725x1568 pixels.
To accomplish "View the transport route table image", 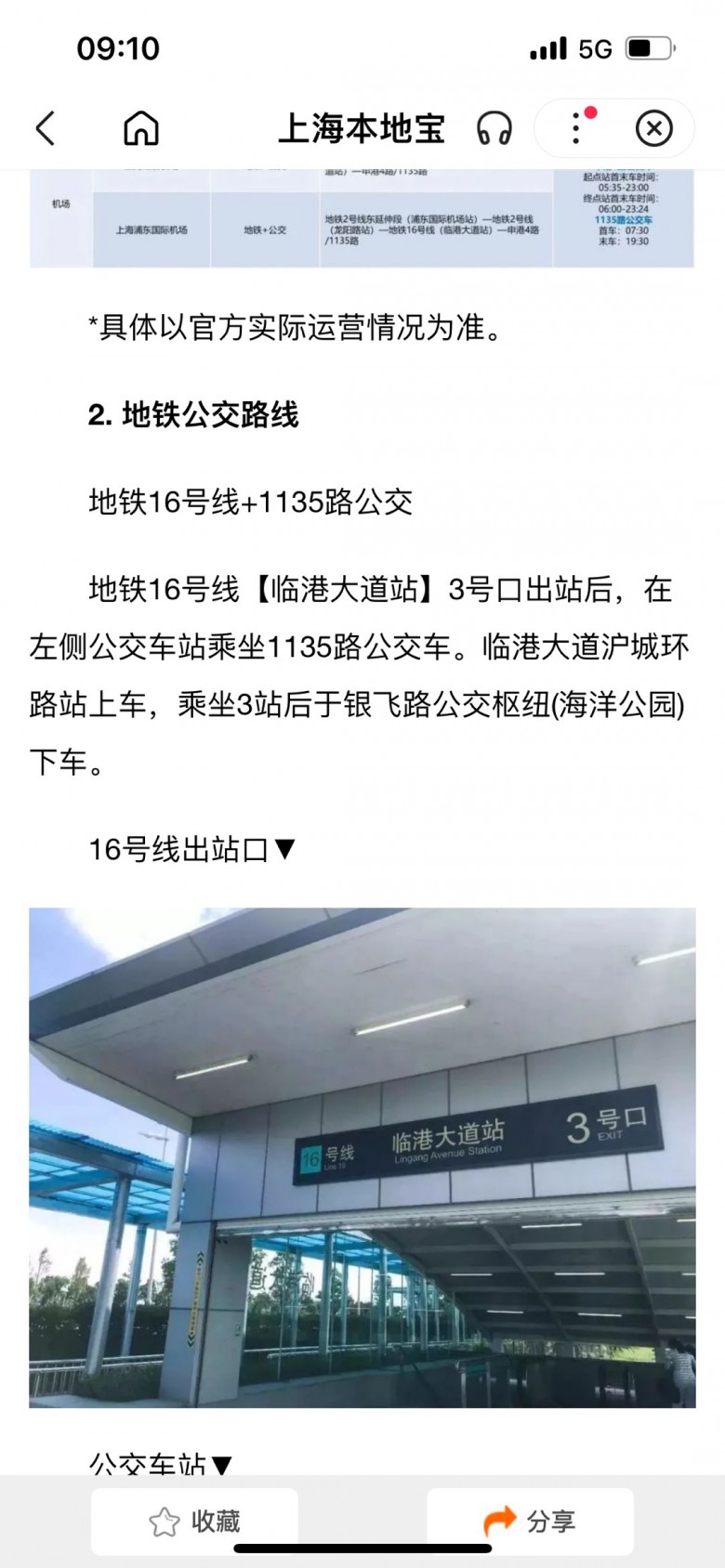I will [362, 219].
